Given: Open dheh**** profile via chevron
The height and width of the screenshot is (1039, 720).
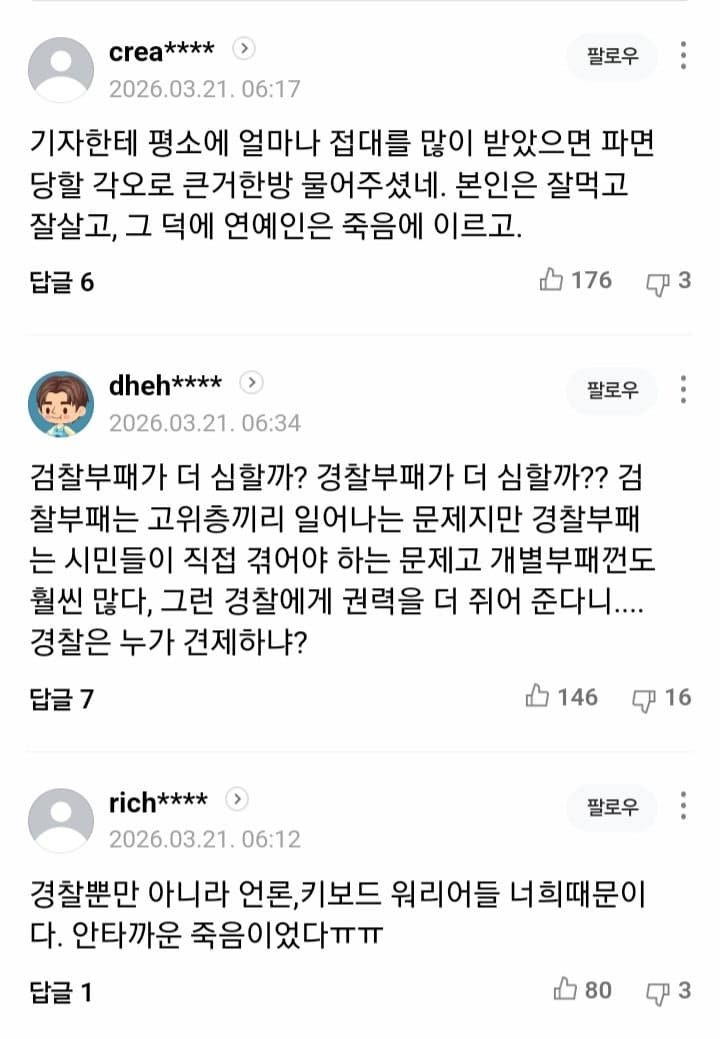Looking at the screenshot, I should click(252, 382).
